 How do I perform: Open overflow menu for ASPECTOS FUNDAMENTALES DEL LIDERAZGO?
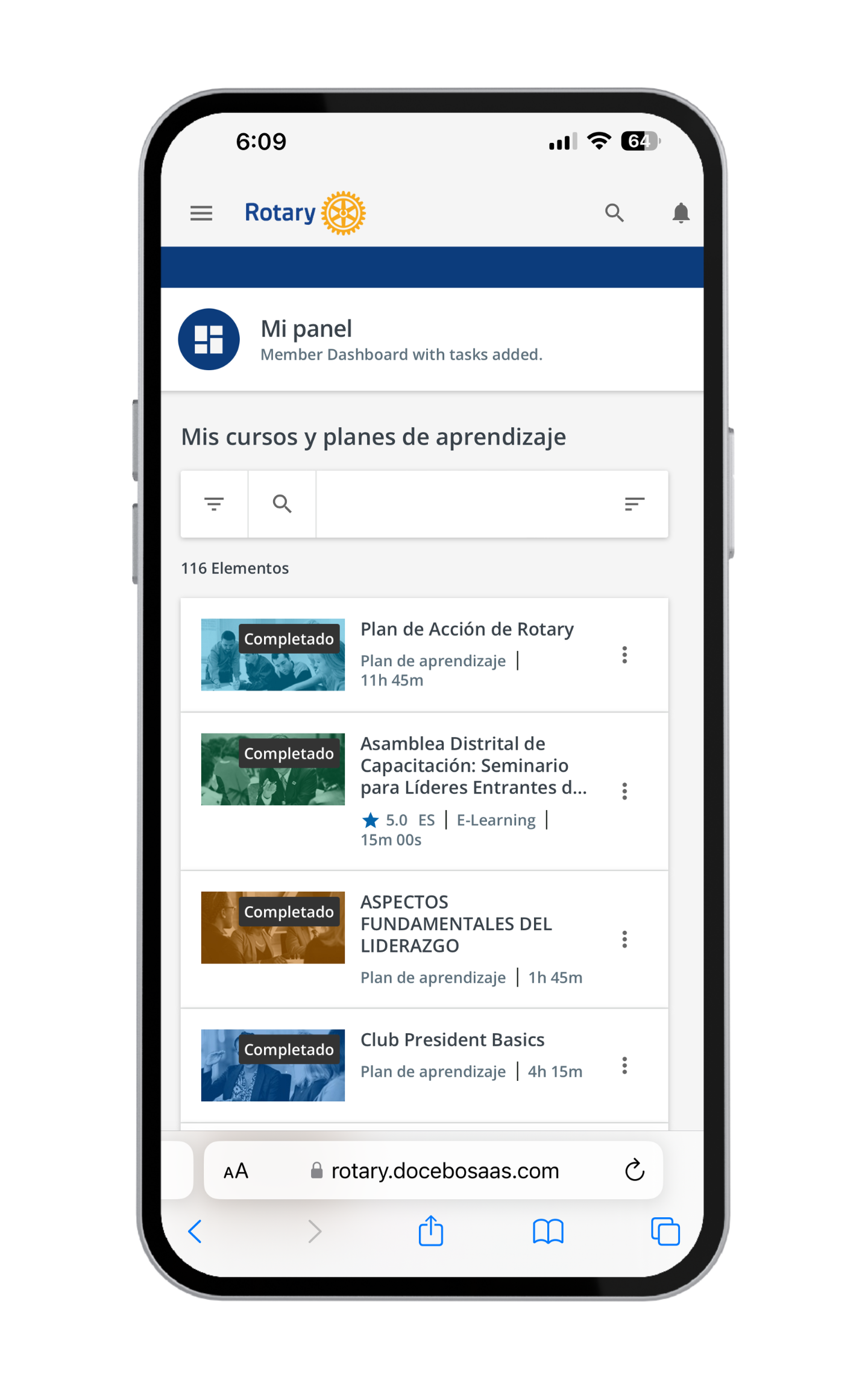(x=624, y=939)
